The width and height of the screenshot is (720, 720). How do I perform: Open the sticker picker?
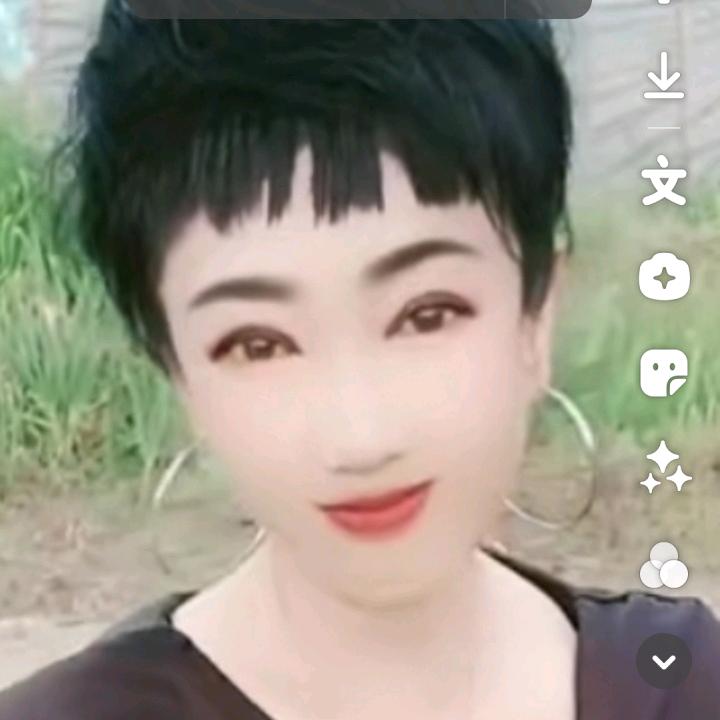[x=664, y=373]
